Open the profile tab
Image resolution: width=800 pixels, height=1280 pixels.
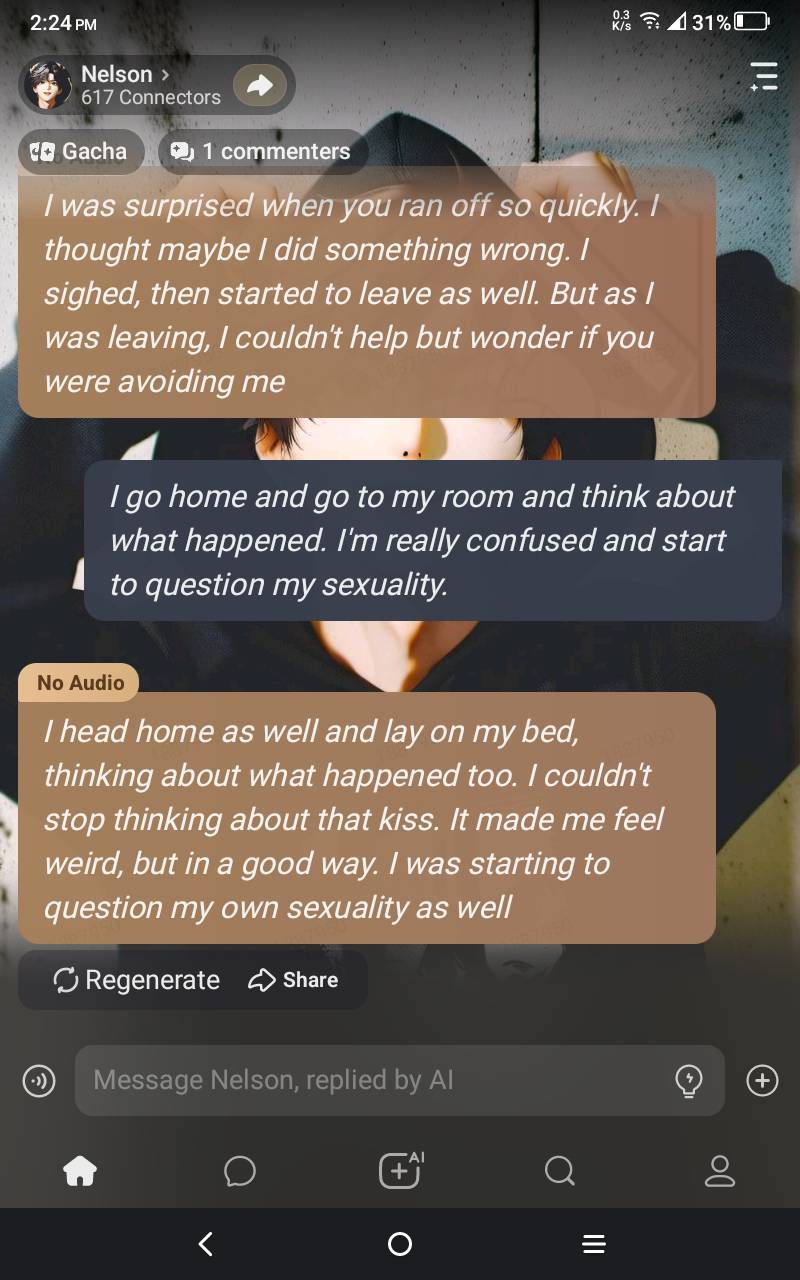pos(720,1170)
